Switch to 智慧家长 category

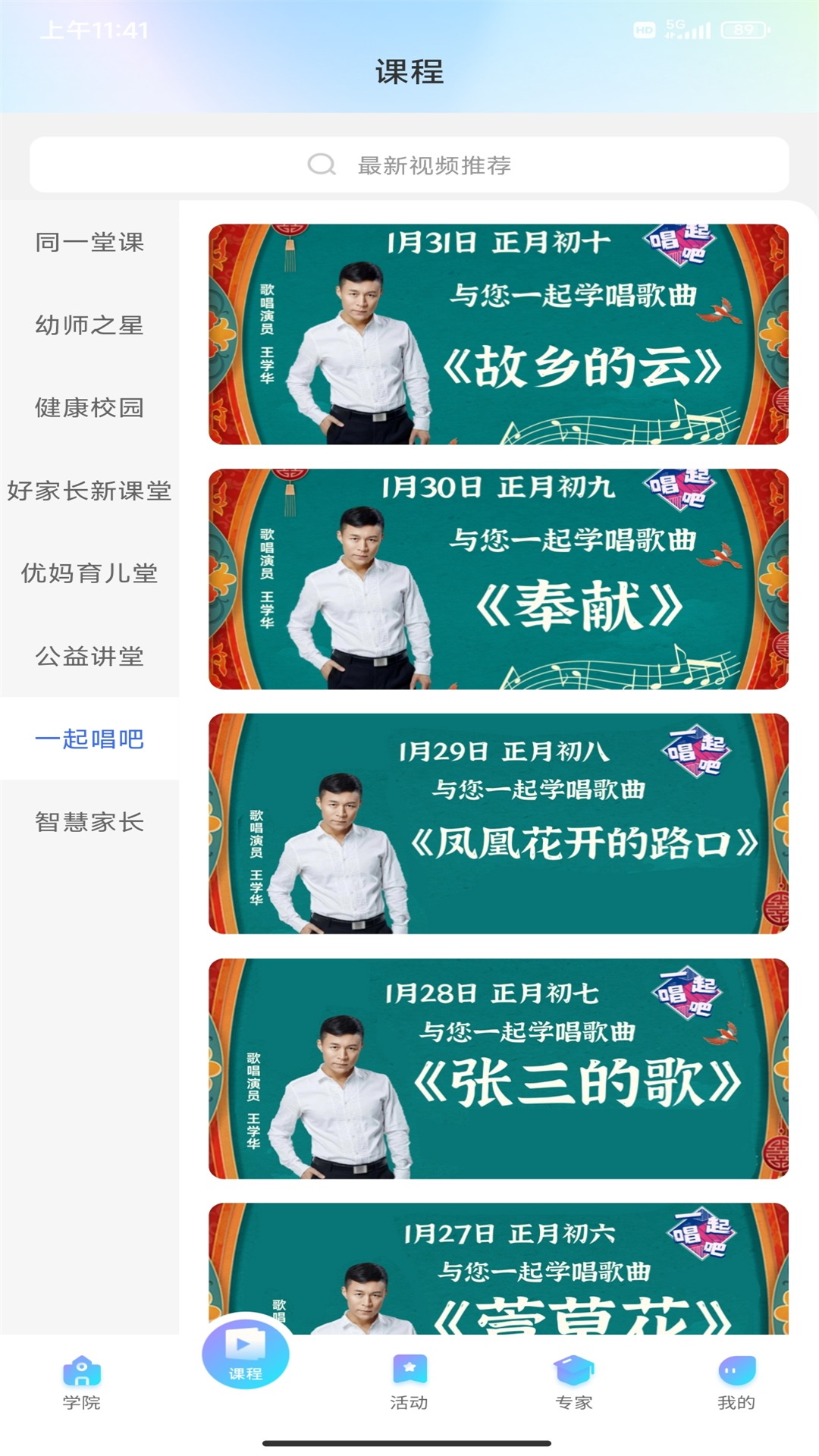click(89, 821)
